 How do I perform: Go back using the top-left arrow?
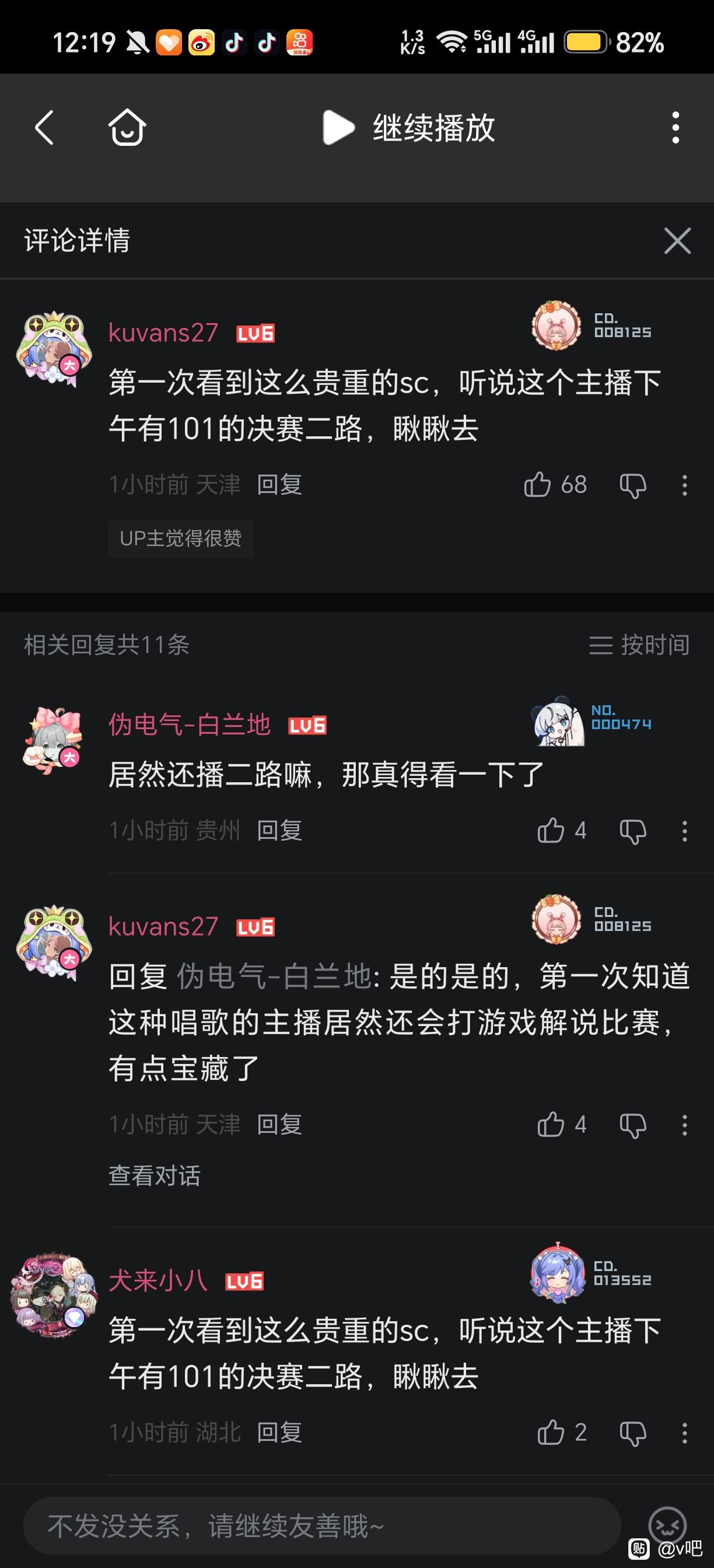pyautogui.click(x=44, y=128)
